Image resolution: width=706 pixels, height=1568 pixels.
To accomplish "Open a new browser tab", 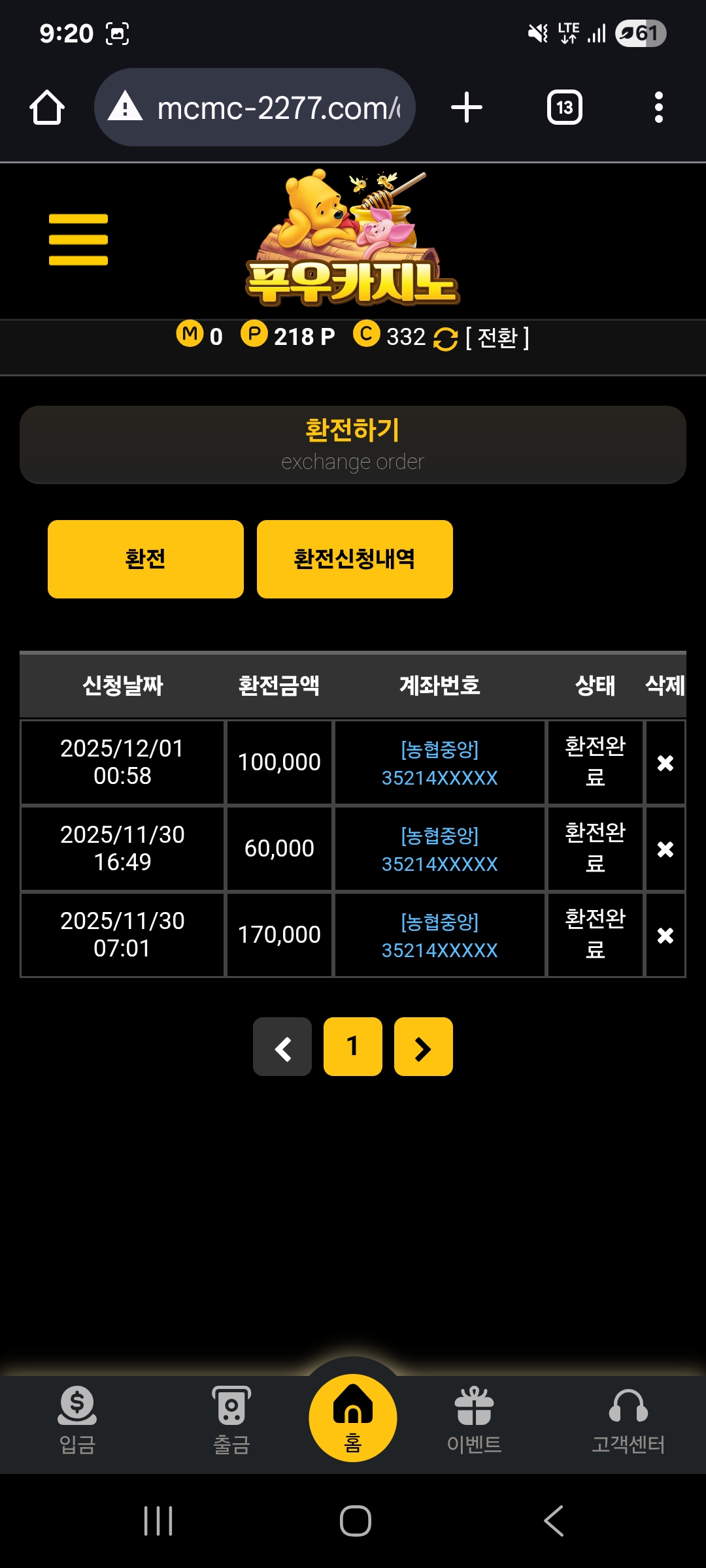I will click(467, 108).
